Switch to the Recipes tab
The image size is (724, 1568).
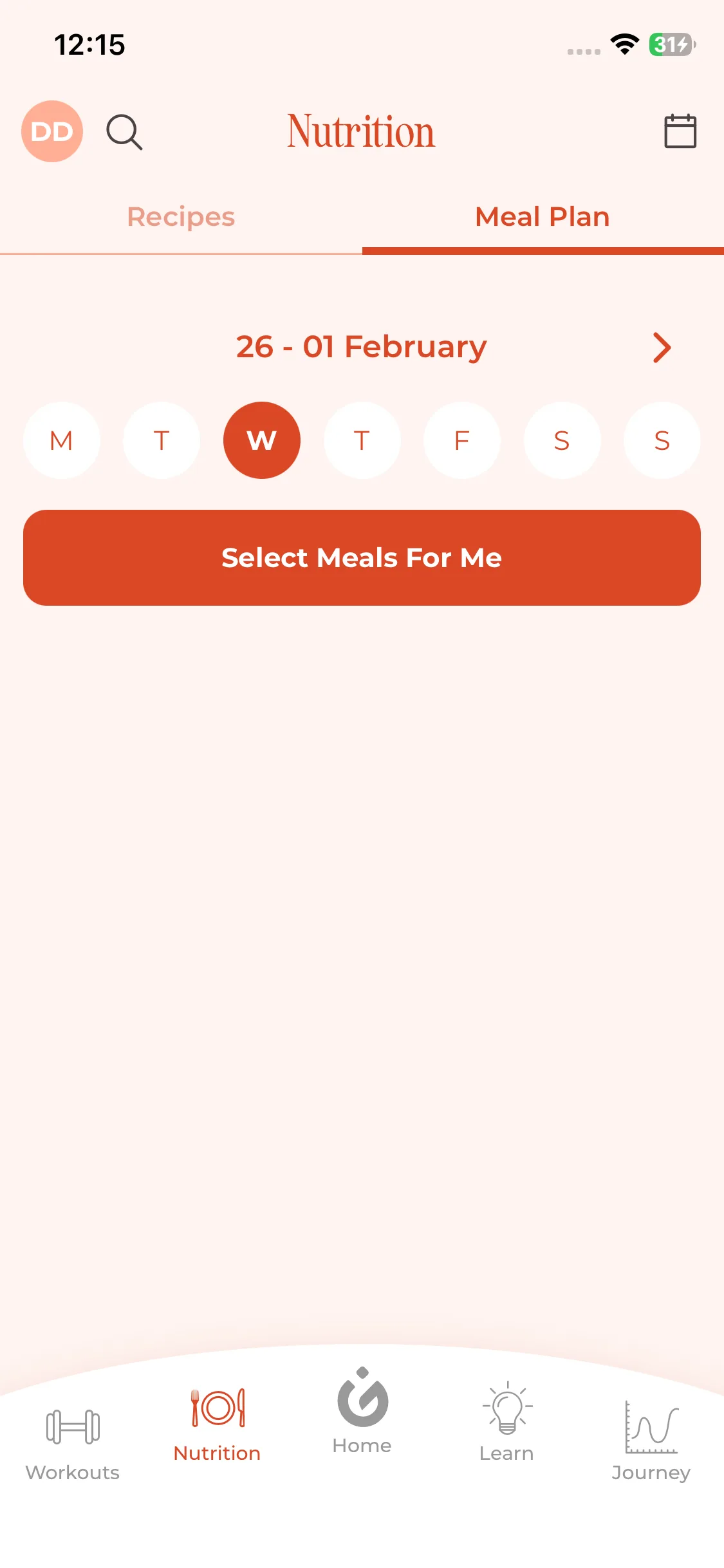tap(181, 217)
